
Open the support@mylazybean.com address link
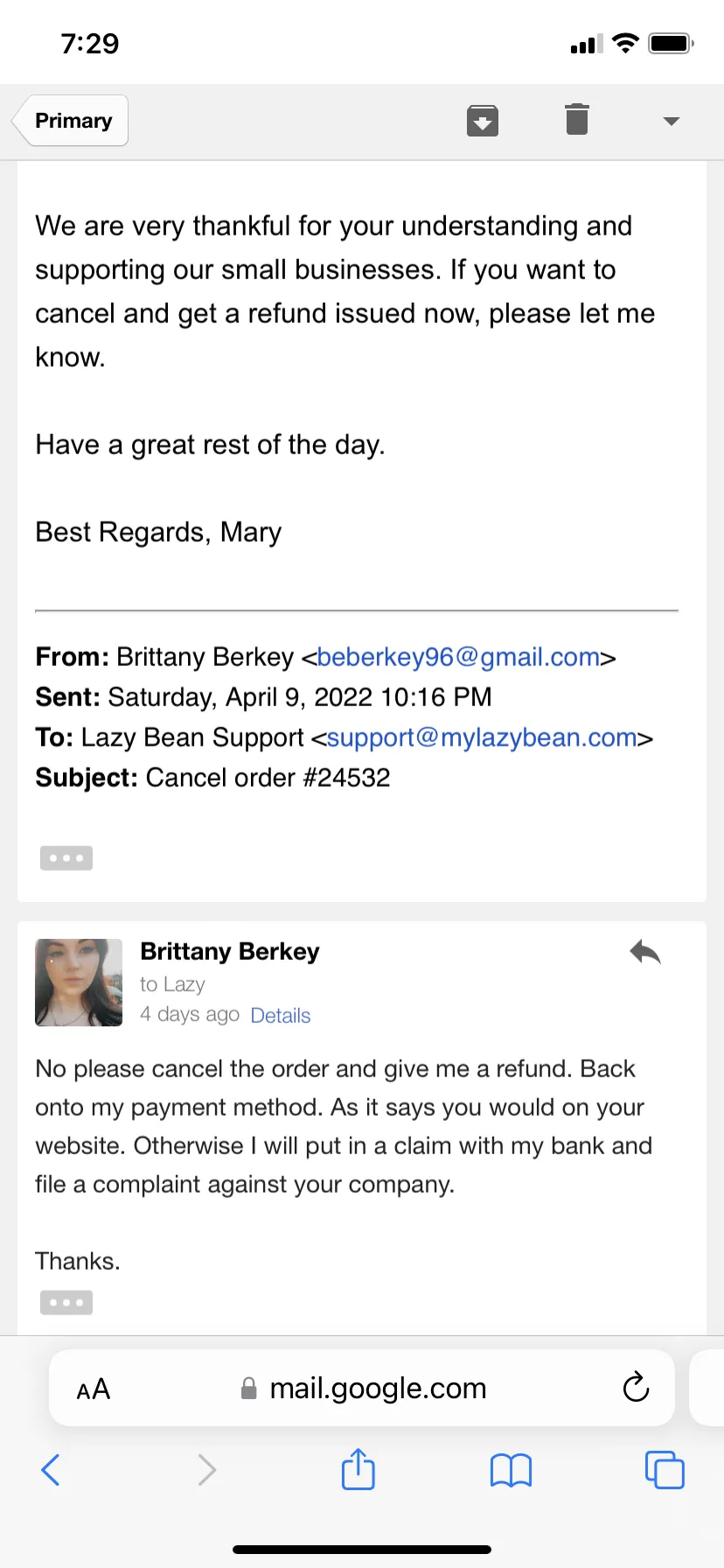coord(482,738)
